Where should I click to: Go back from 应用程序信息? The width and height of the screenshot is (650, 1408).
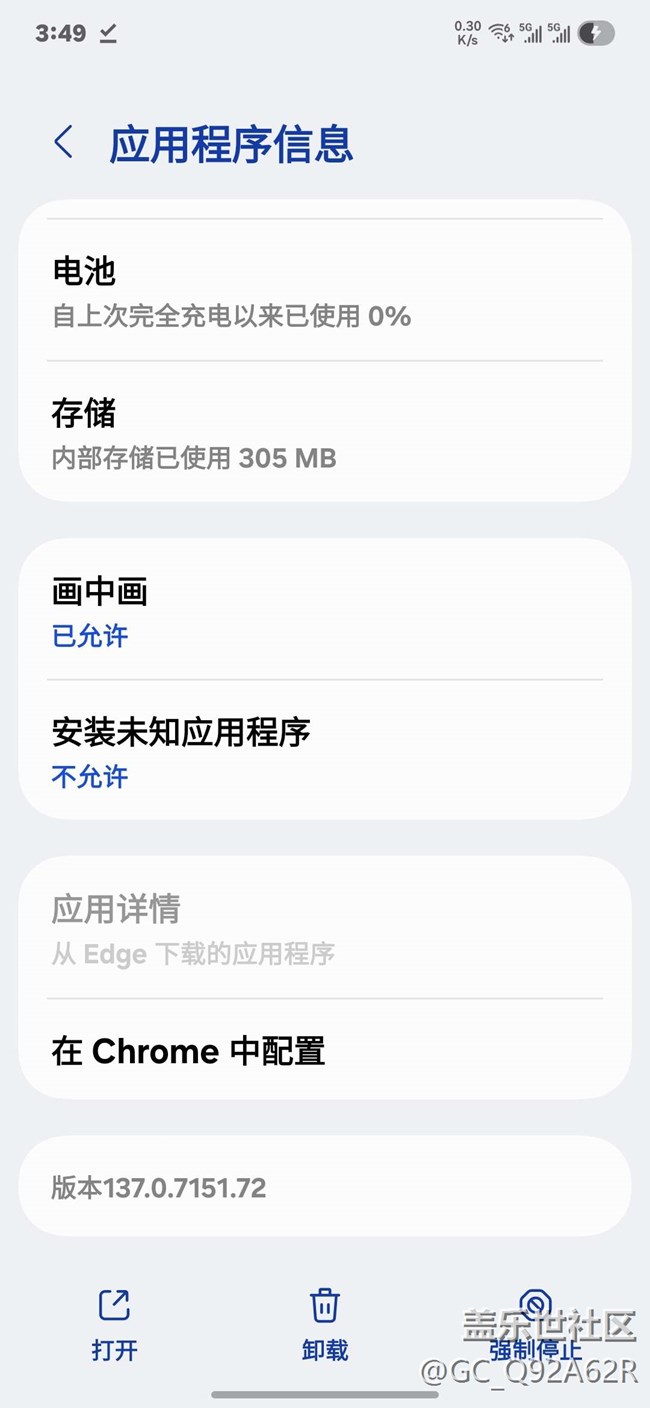click(64, 143)
